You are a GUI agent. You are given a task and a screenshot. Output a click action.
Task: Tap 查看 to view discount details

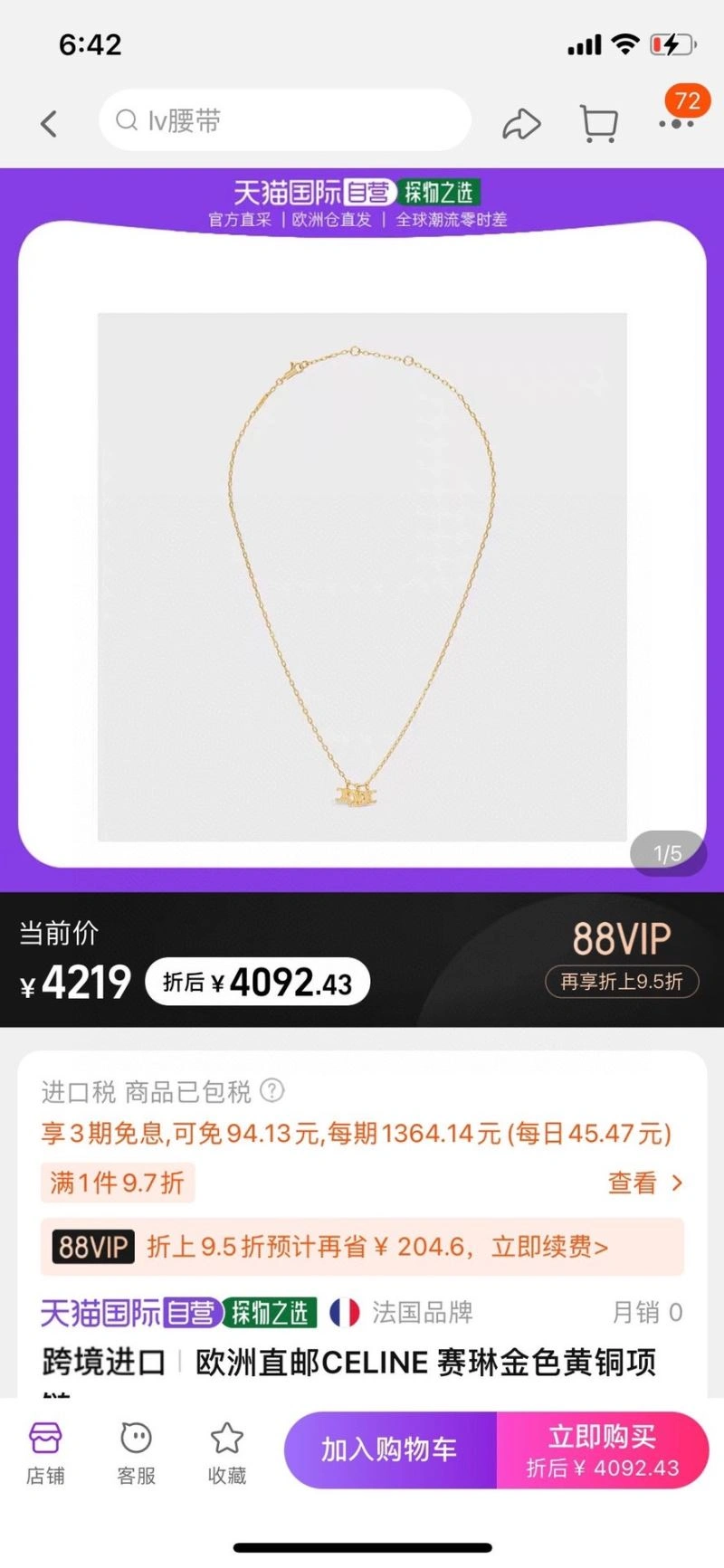(x=644, y=1183)
